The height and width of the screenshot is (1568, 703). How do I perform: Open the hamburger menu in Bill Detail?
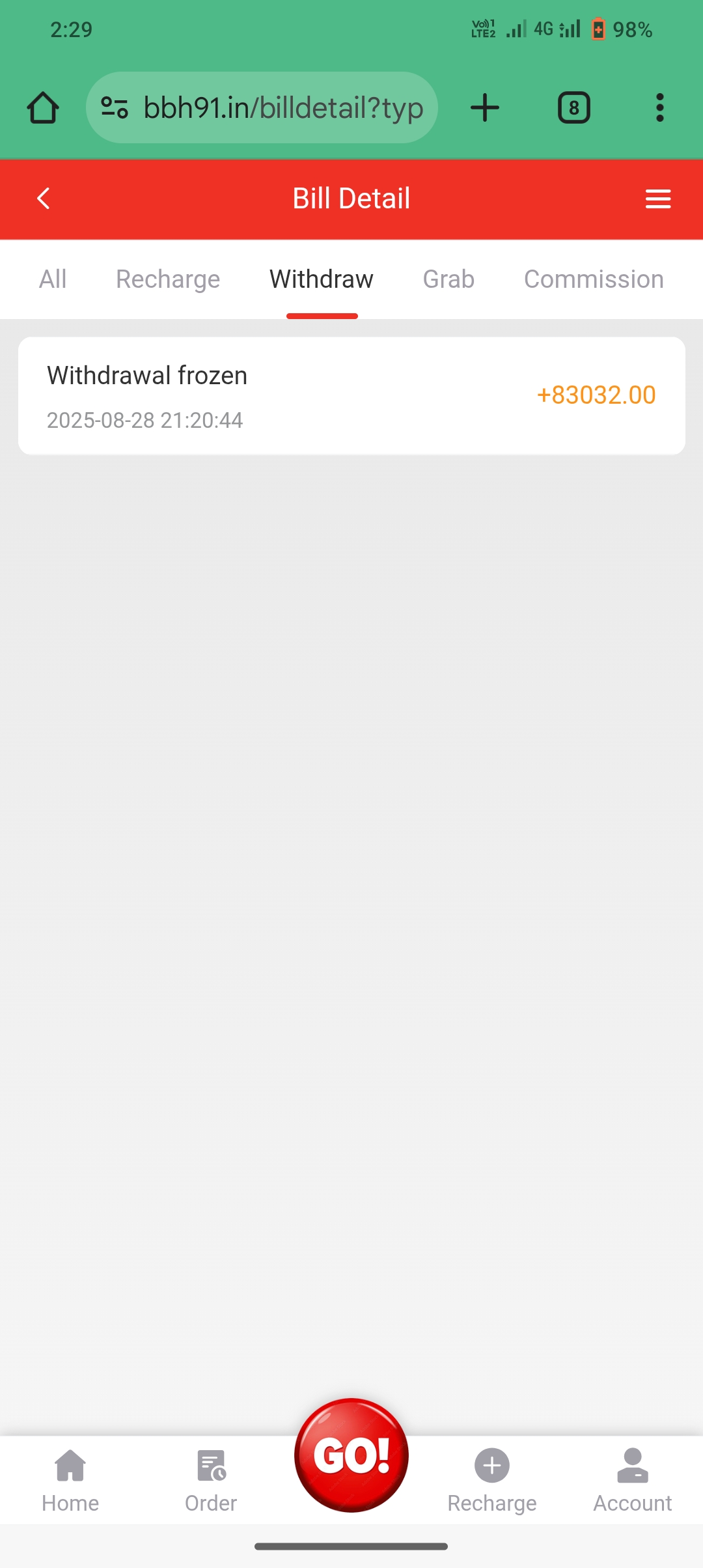(x=657, y=199)
